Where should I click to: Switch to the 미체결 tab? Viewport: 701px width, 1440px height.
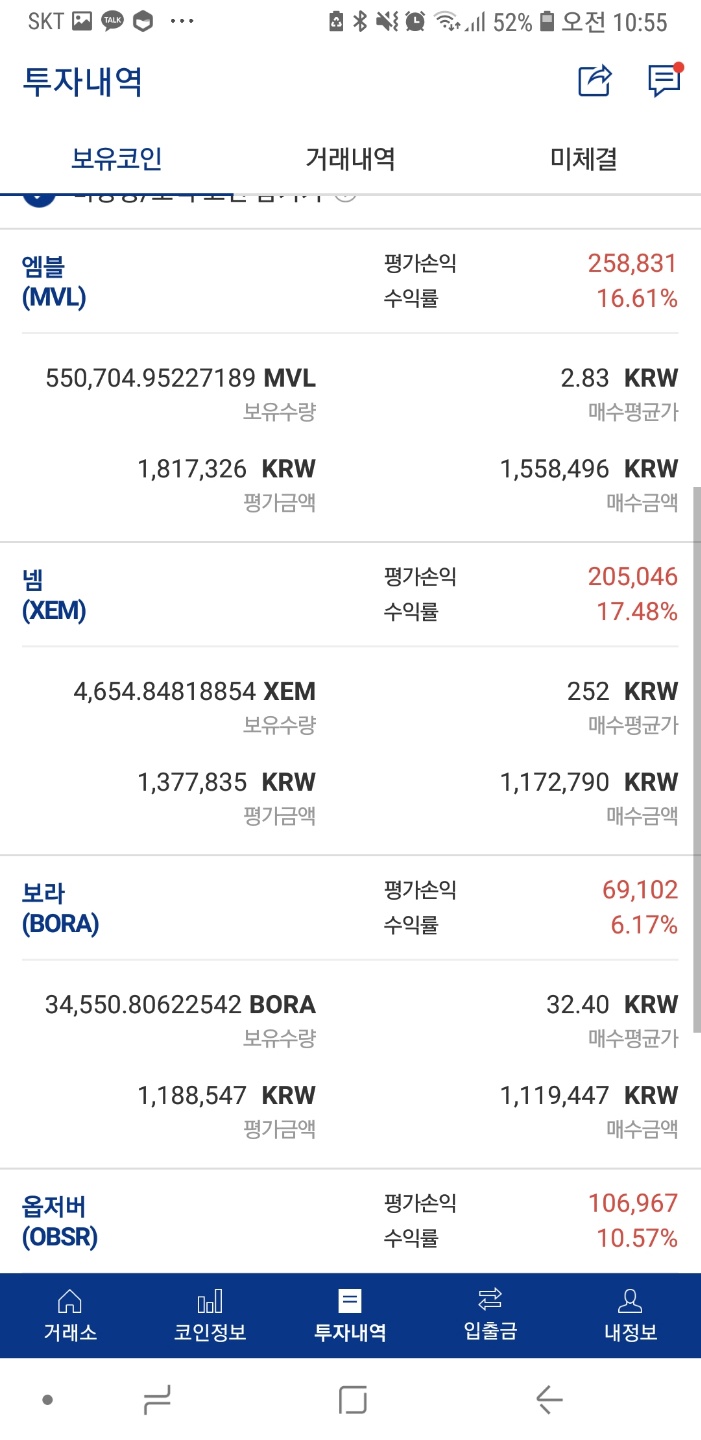click(x=584, y=158)
